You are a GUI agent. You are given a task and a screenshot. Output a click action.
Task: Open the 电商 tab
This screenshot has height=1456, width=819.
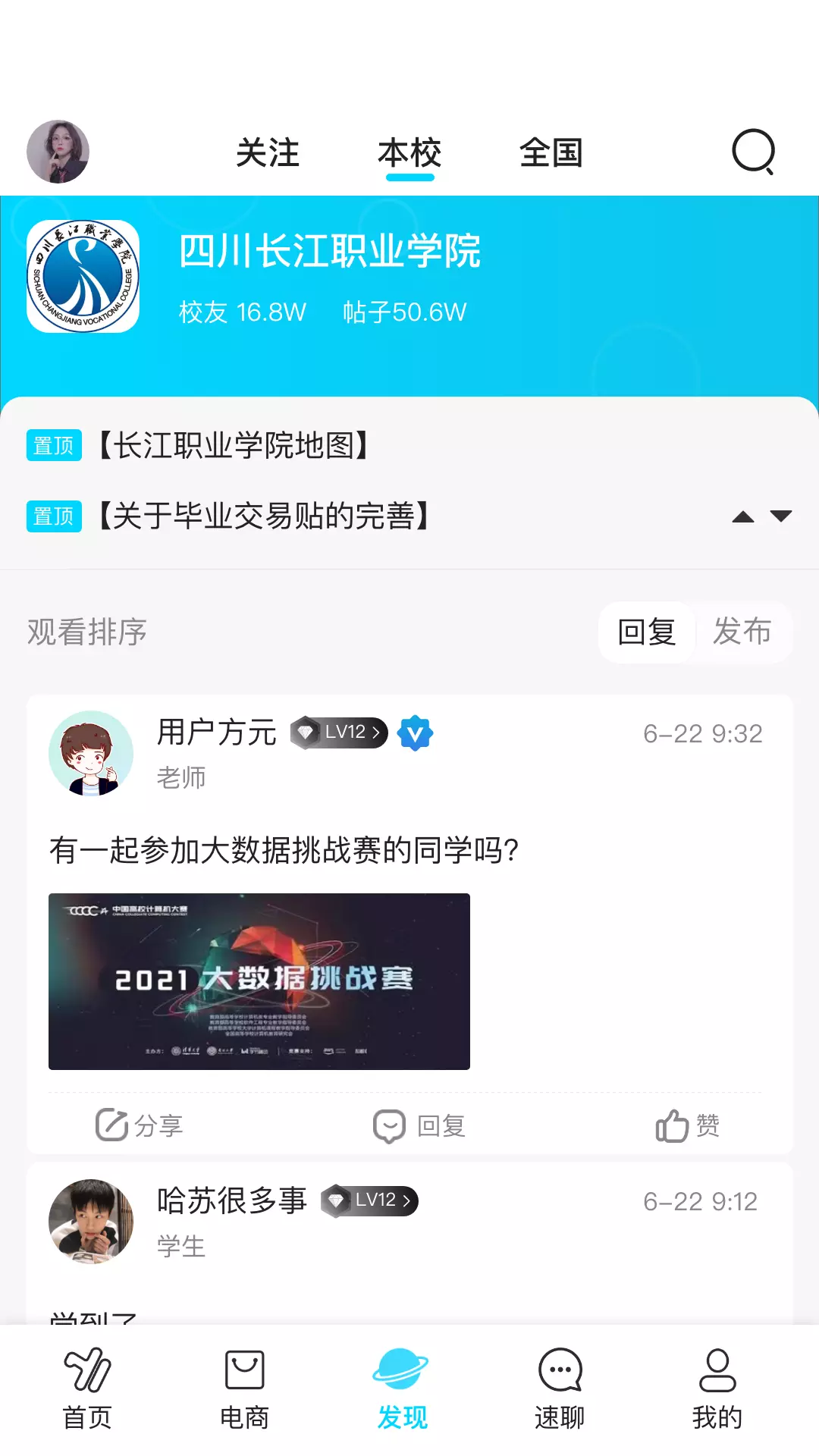pyautogui.click(x=244, y=1389)
